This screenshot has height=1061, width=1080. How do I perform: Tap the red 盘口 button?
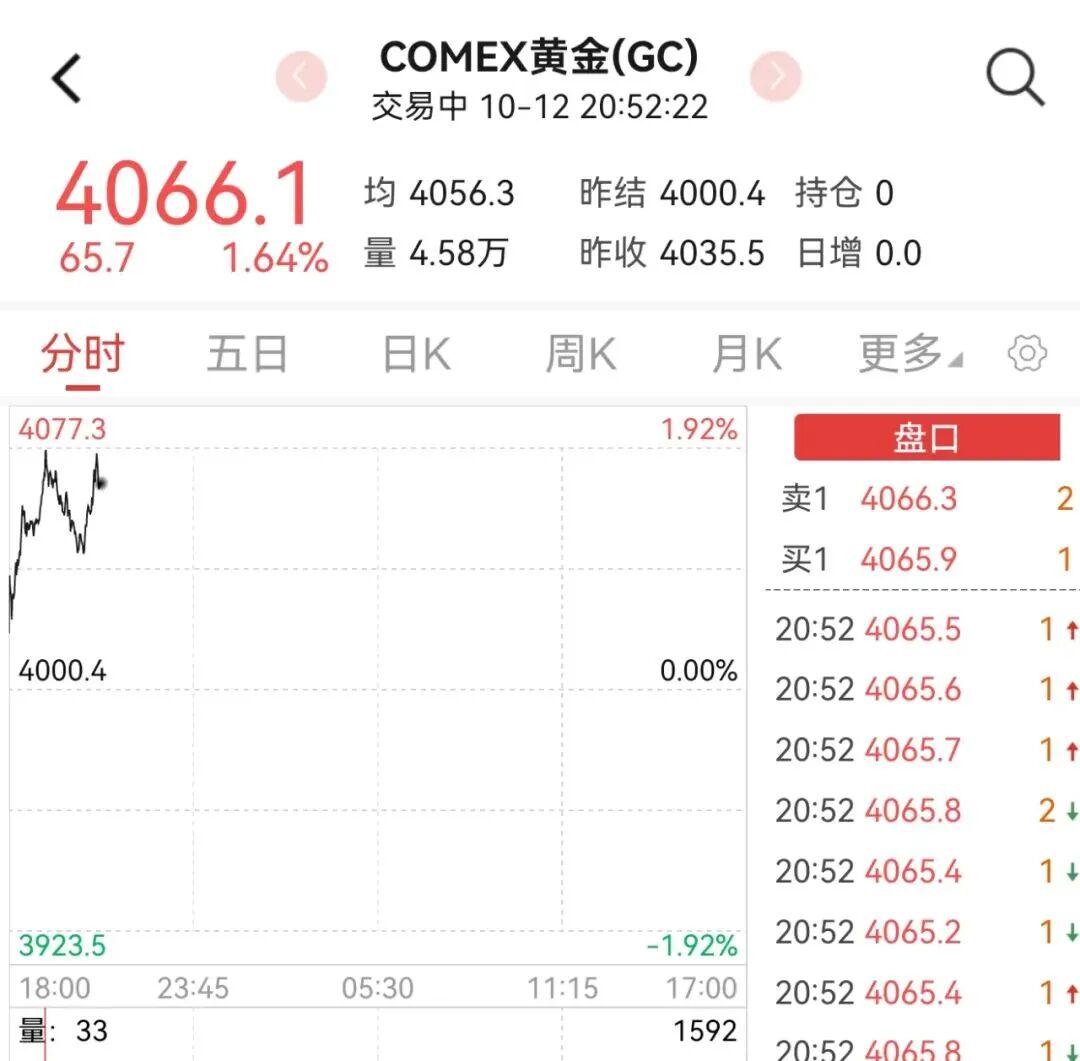(926, 438)
